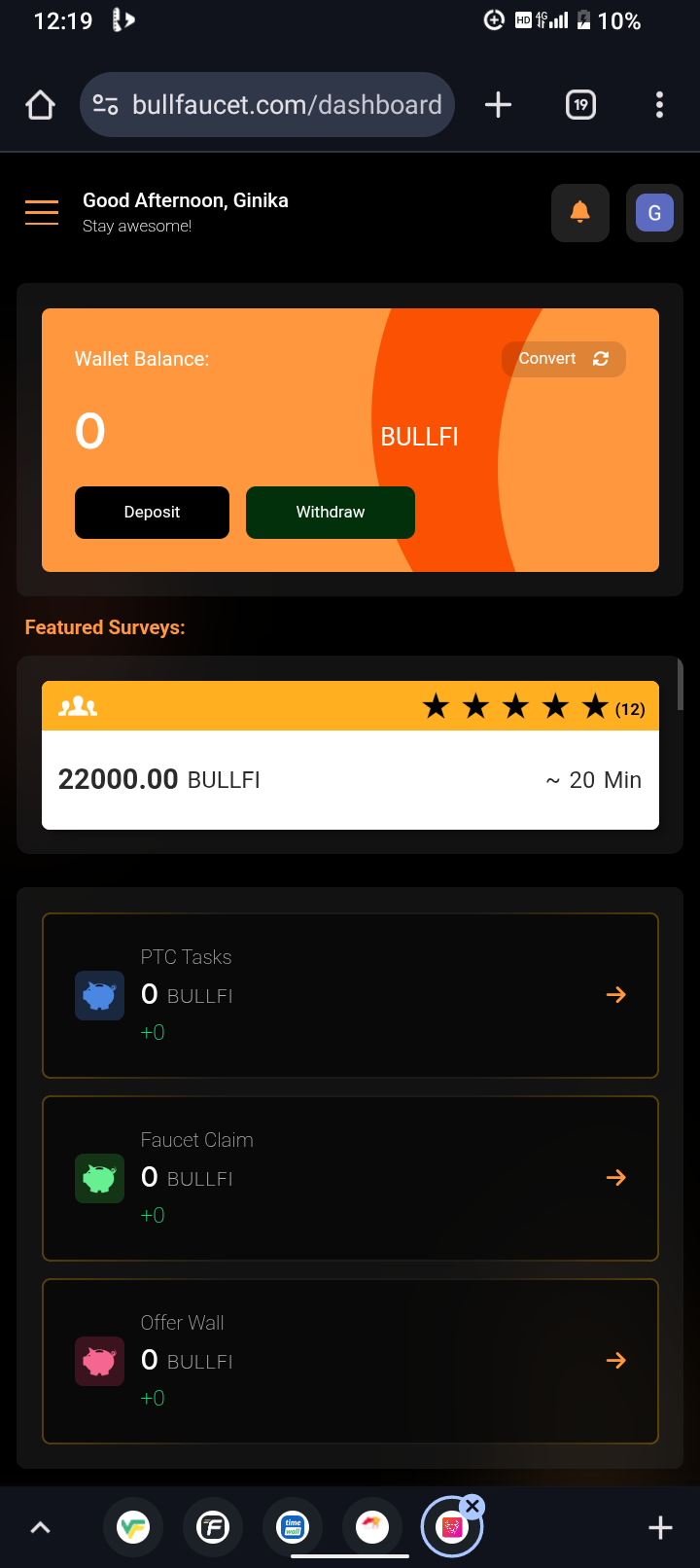
Task: Go to the browser home page
Action: tap(40, 105)
